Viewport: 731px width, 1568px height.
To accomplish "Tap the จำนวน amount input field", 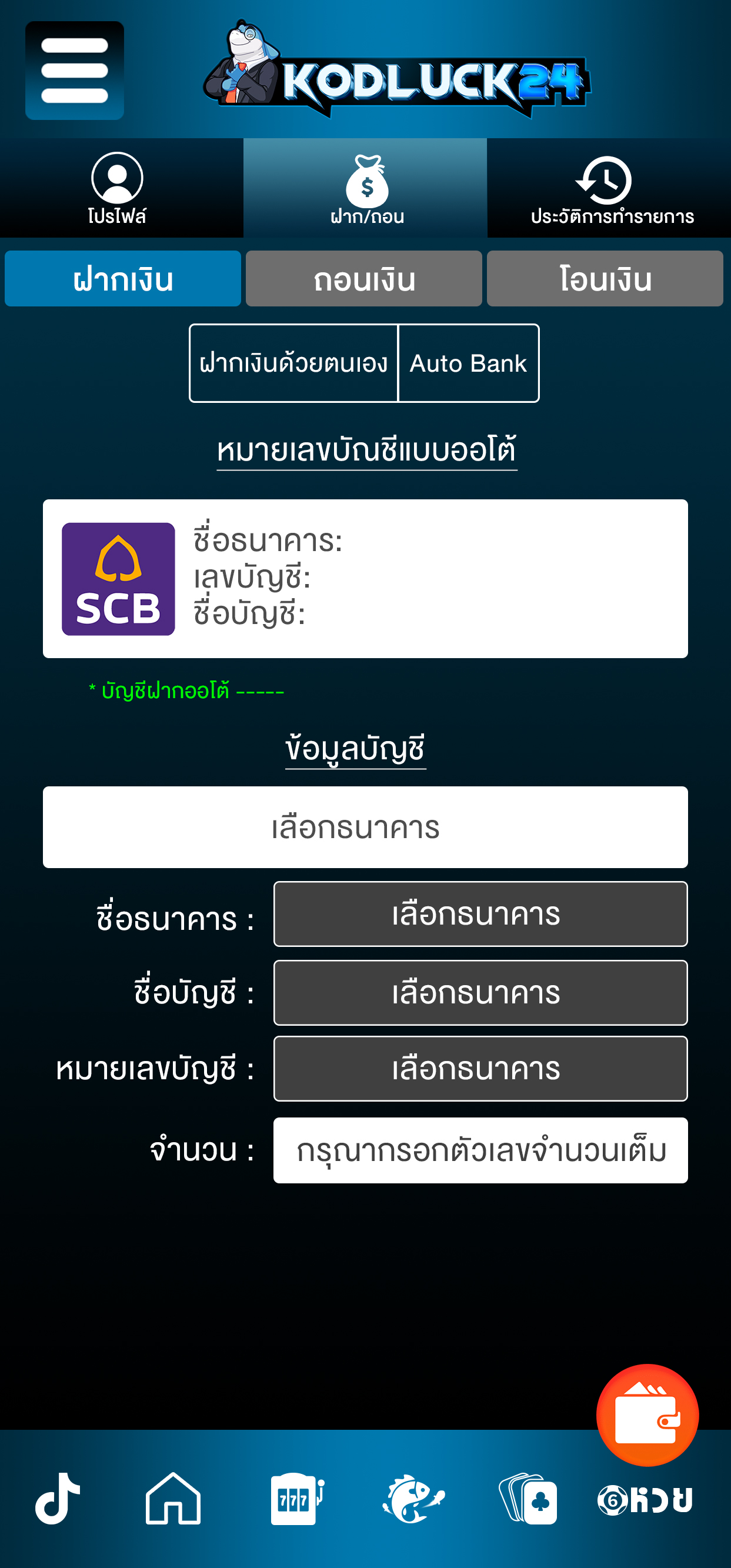I will 480,1150.
